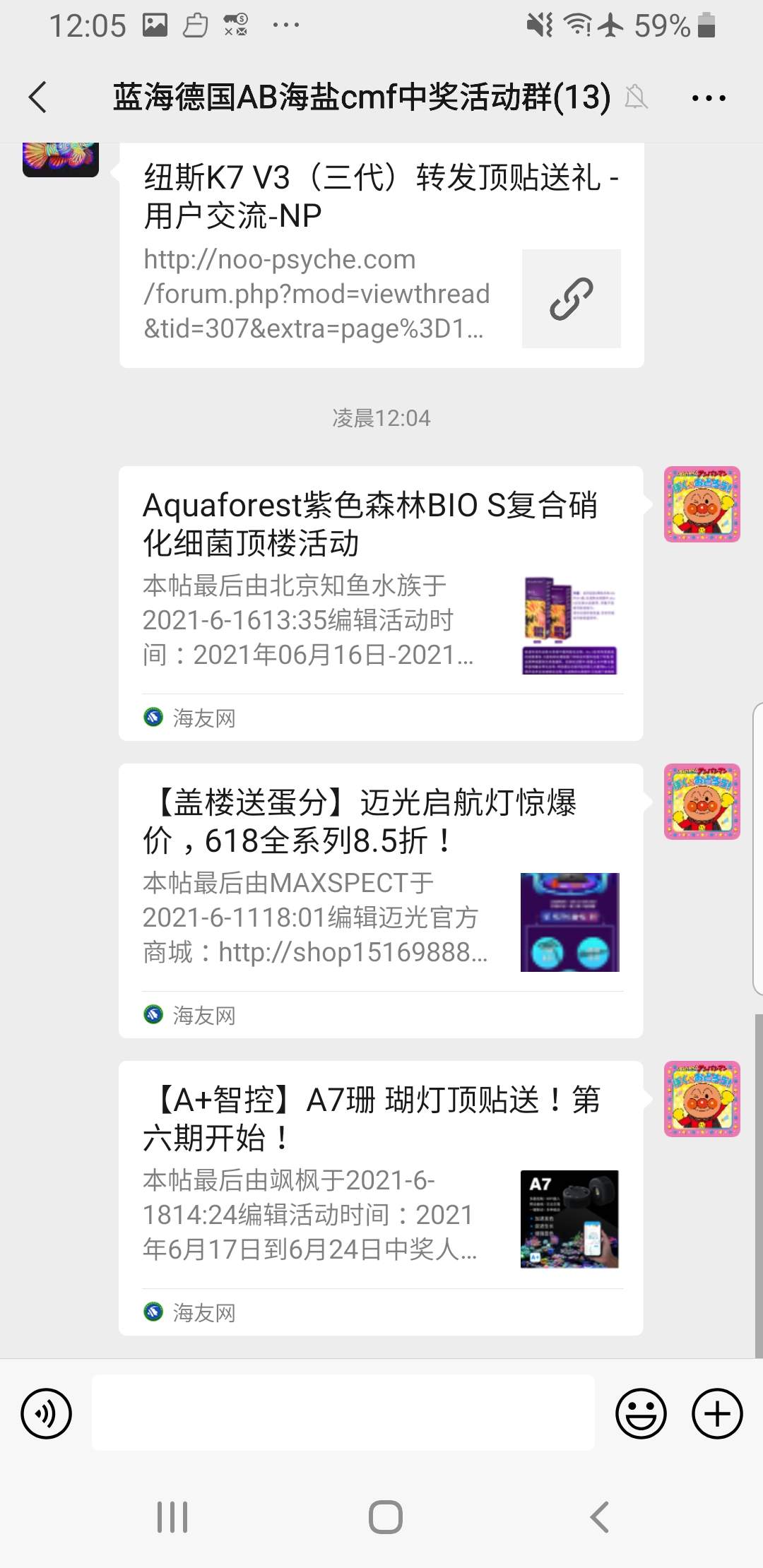763x1568 pixels.
Task: Tap the avatar beside the Aquaforest post
Action: (702, 504)
